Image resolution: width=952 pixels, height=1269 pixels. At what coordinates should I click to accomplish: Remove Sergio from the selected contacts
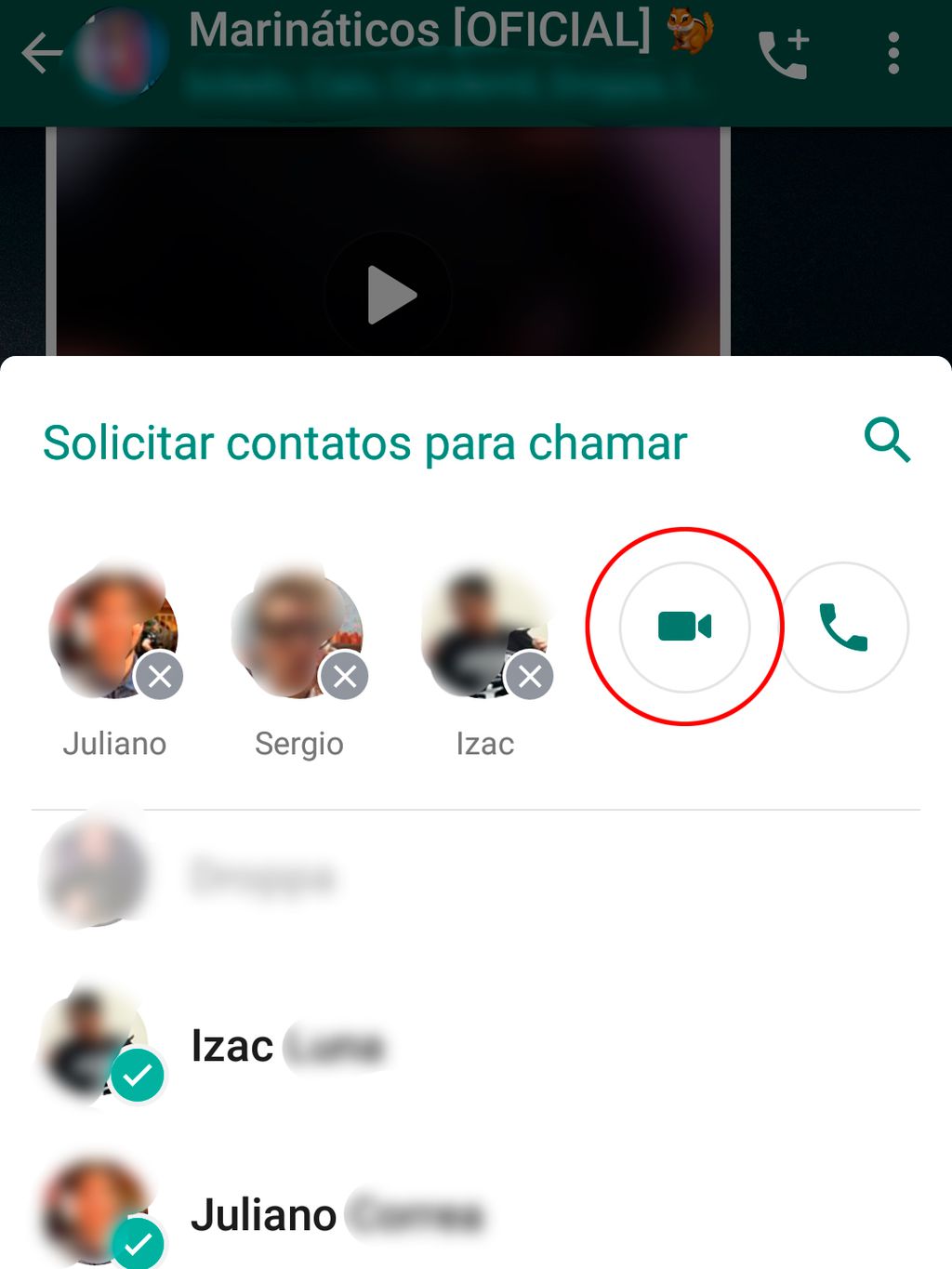(345, 677)
